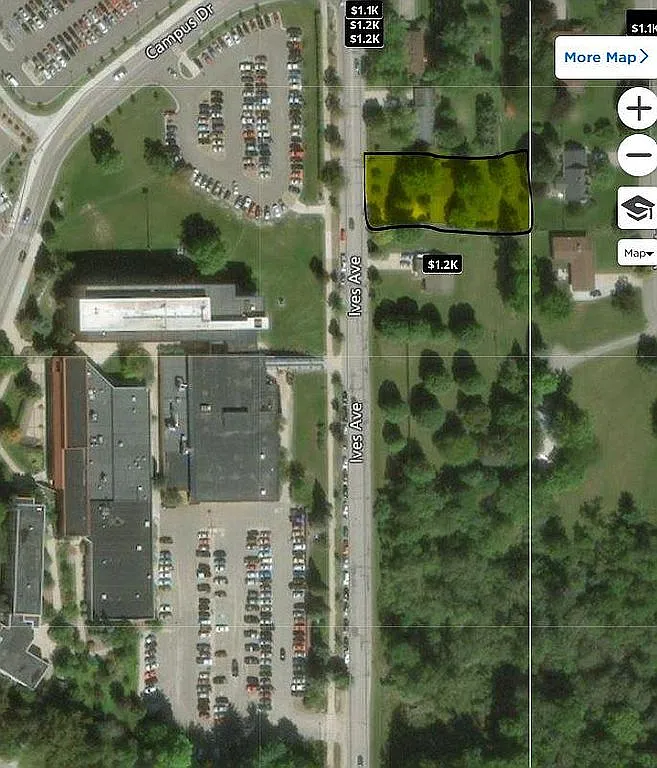
Task: Select the yellow highlighted property lot
Action: [446, 192]
